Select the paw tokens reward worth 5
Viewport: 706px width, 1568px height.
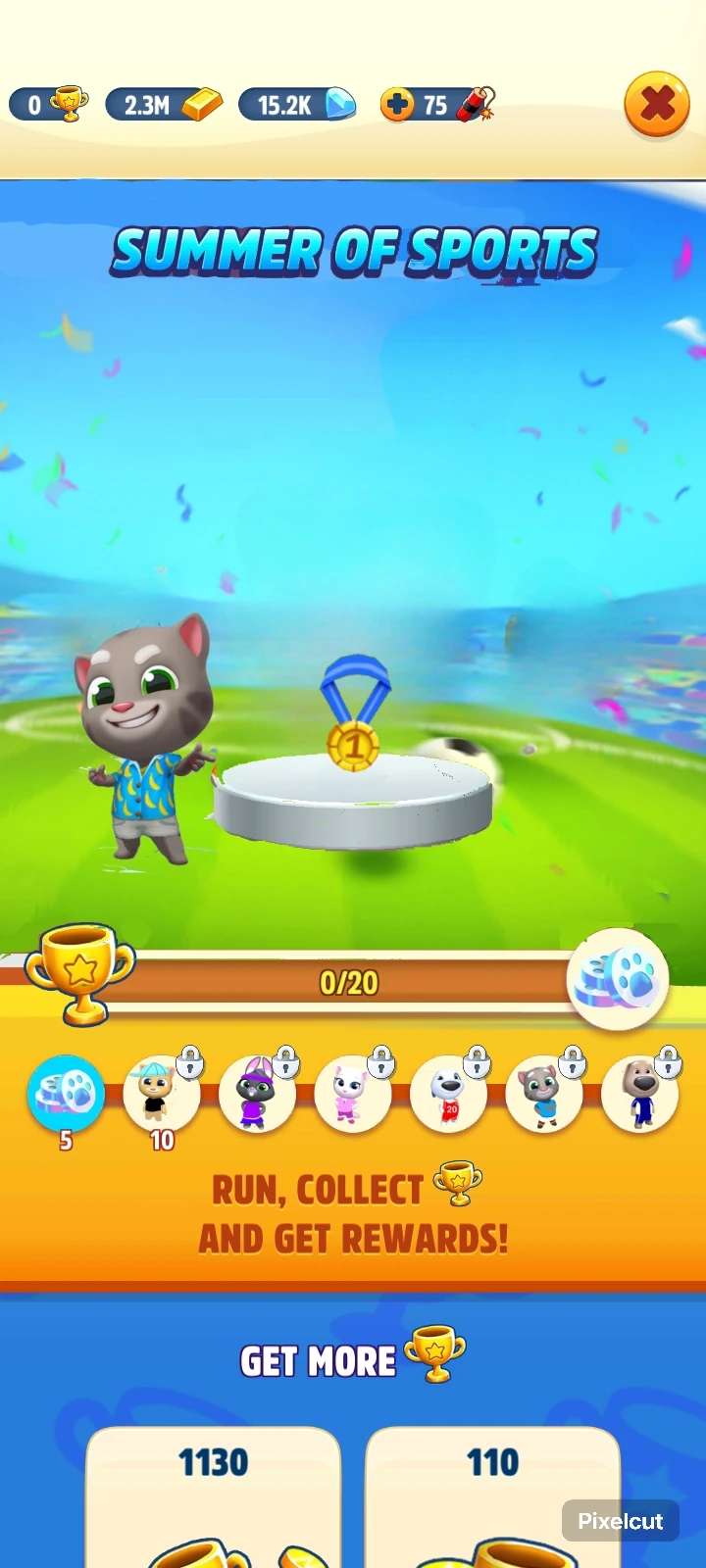pyautogui.click(x=67, y=1091)
